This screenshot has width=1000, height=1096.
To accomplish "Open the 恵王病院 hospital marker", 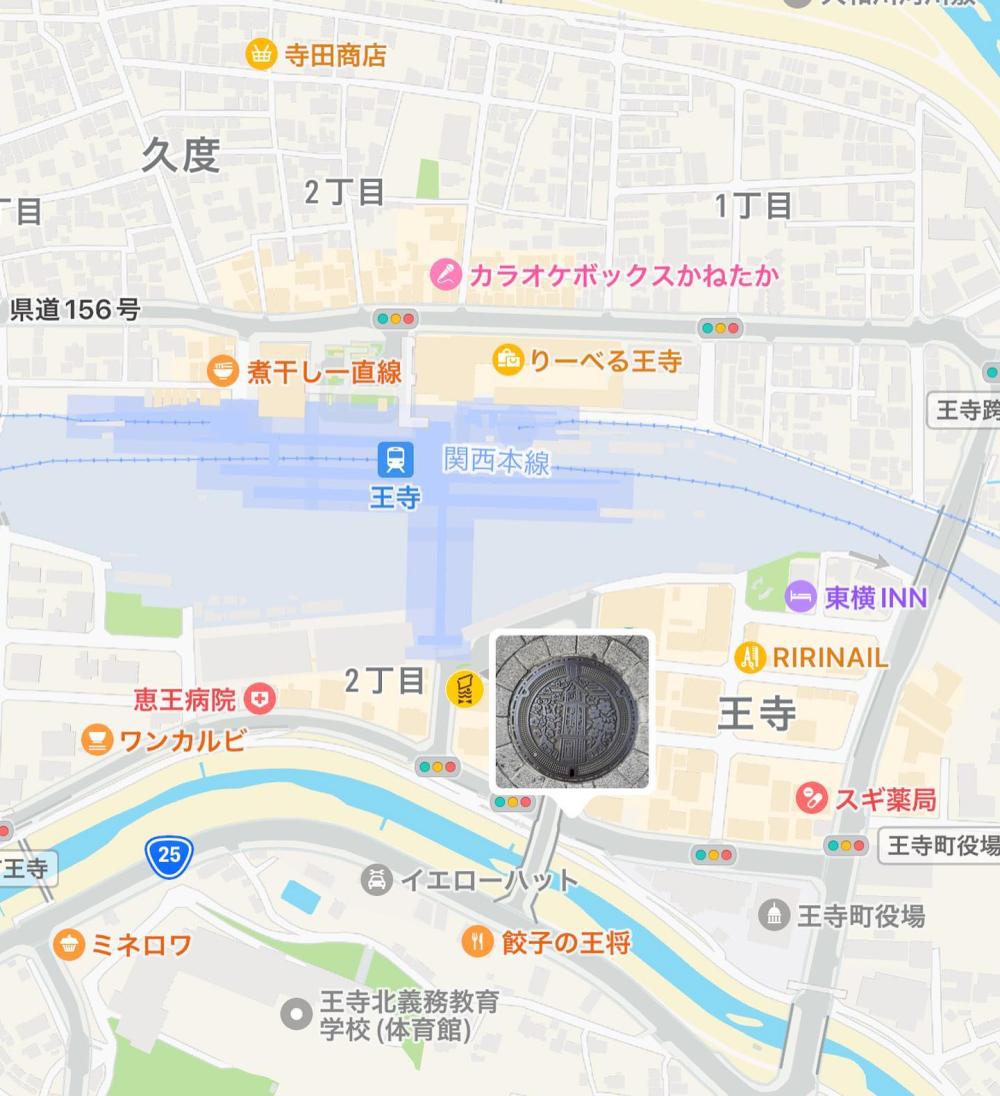I will coord(259,699).
